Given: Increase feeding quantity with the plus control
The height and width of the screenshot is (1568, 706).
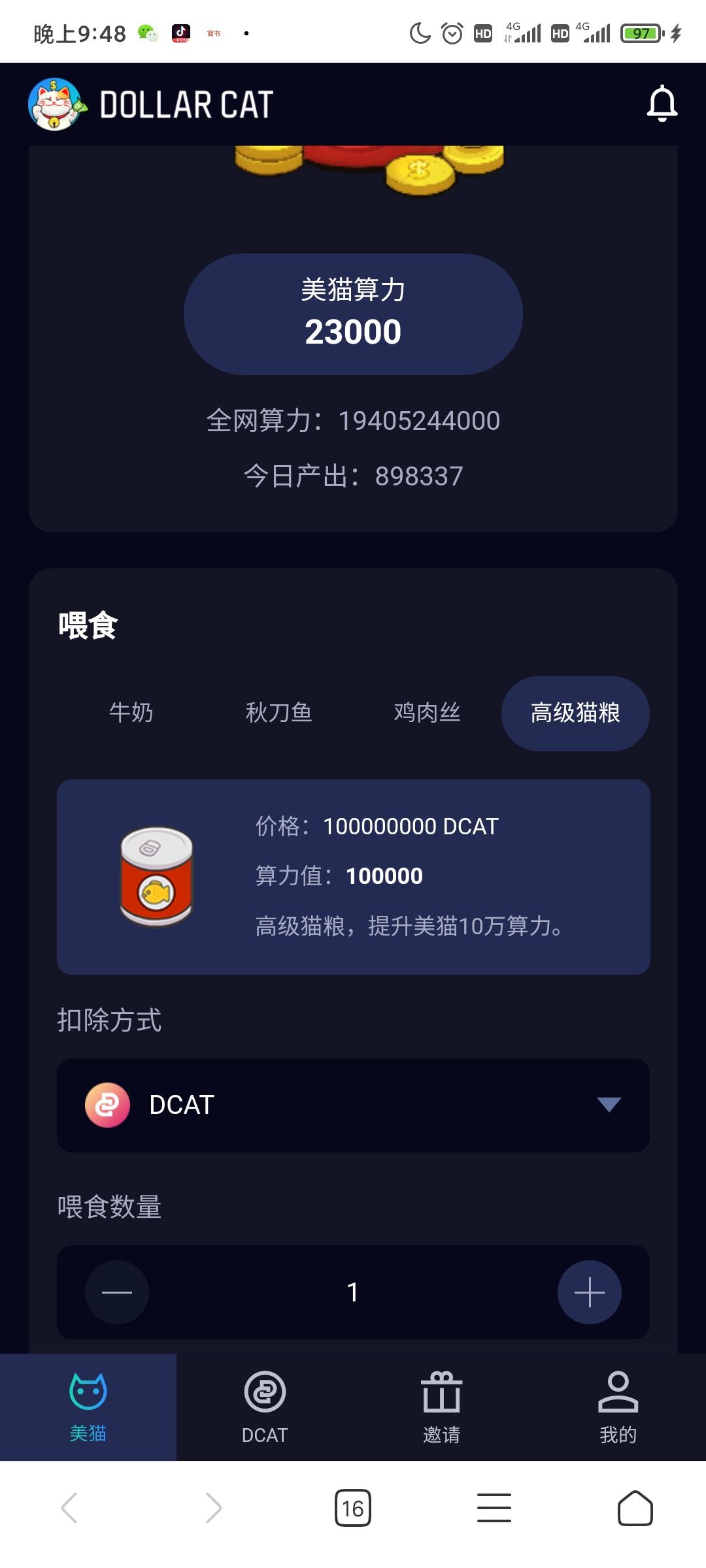Looking at the screenshot, I should point(588,1292).
